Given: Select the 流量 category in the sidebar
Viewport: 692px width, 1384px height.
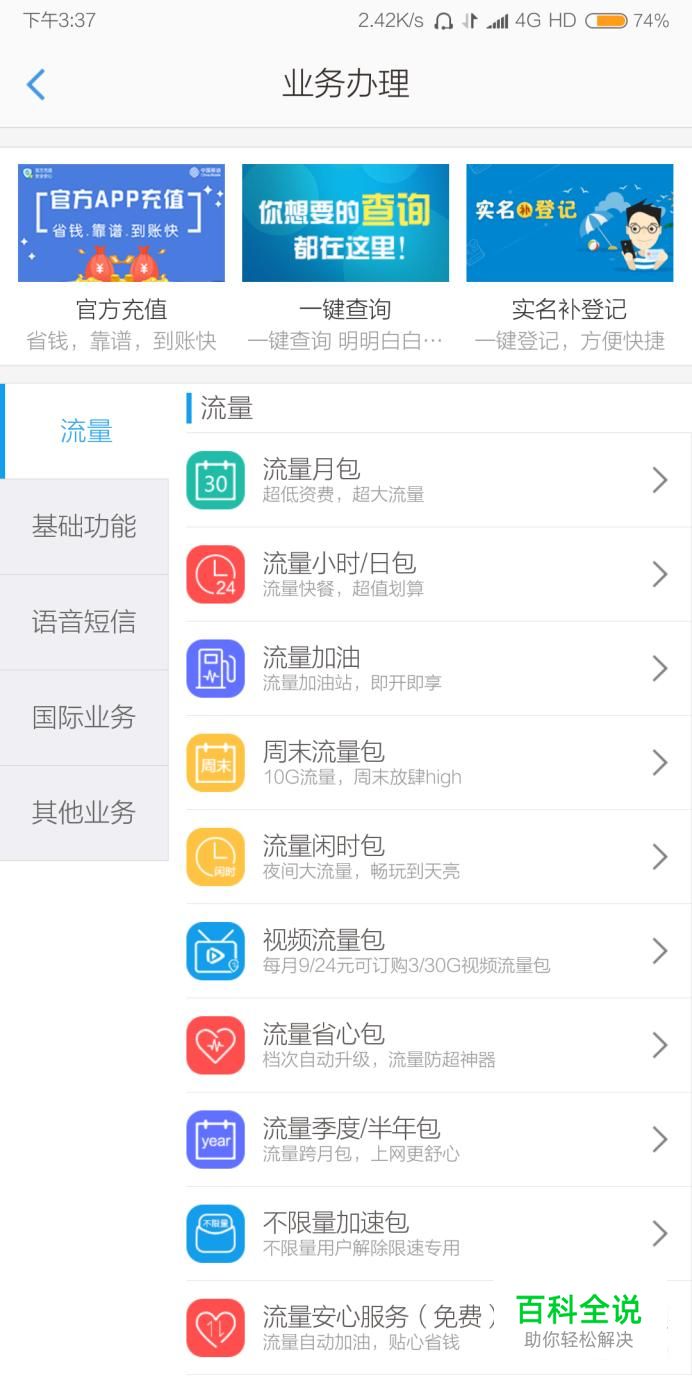Looking at the screenshot, I should [x=86, y=431].
